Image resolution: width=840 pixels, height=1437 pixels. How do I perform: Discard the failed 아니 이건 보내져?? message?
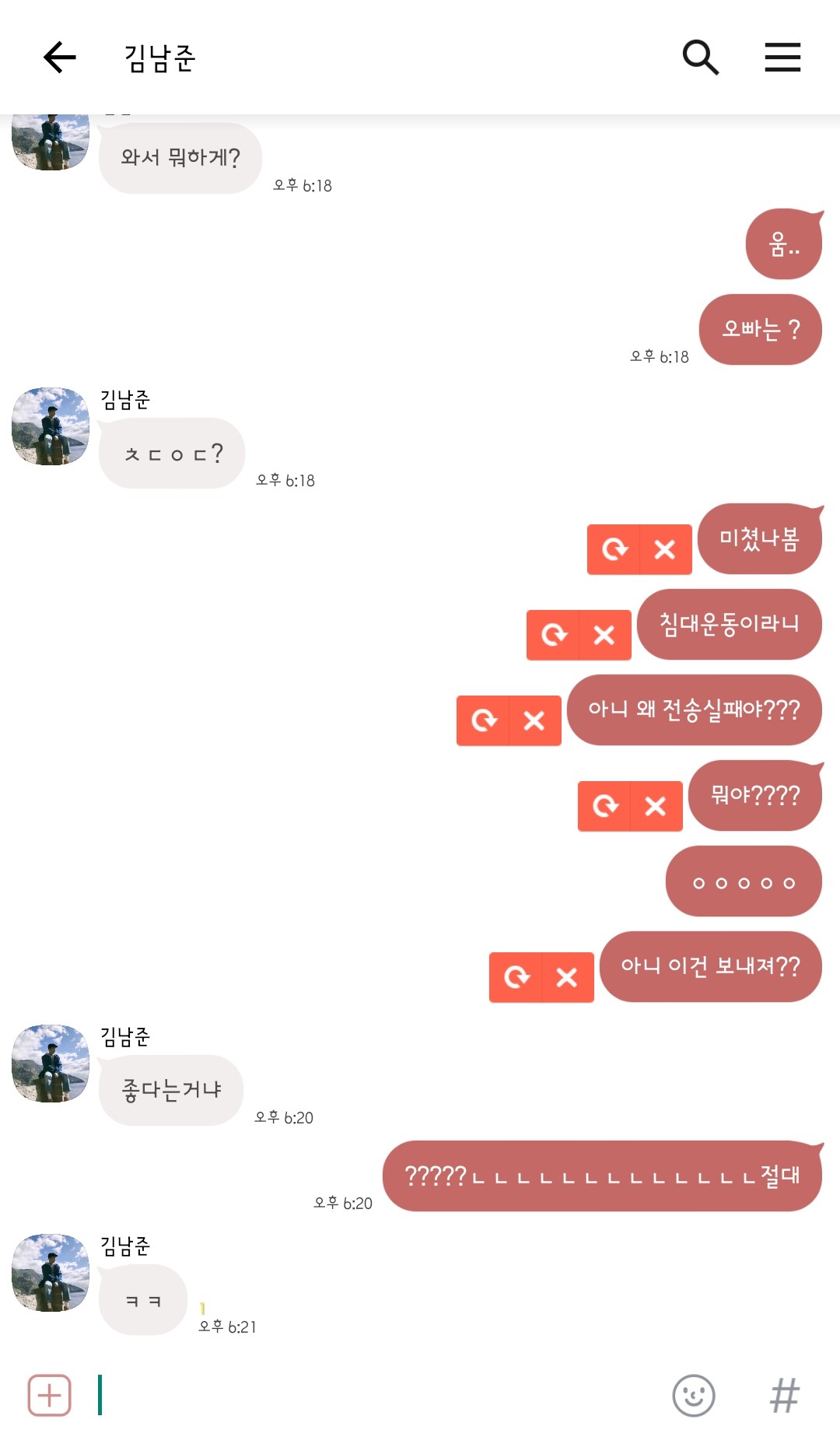point(567,977)
